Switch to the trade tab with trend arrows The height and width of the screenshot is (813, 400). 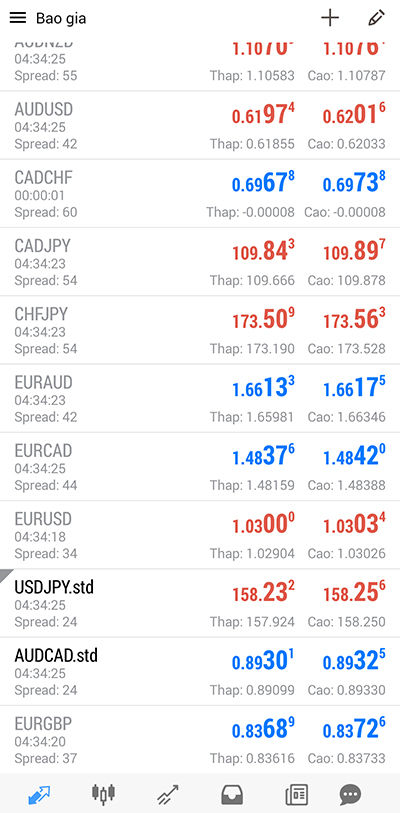pos(168,794)
